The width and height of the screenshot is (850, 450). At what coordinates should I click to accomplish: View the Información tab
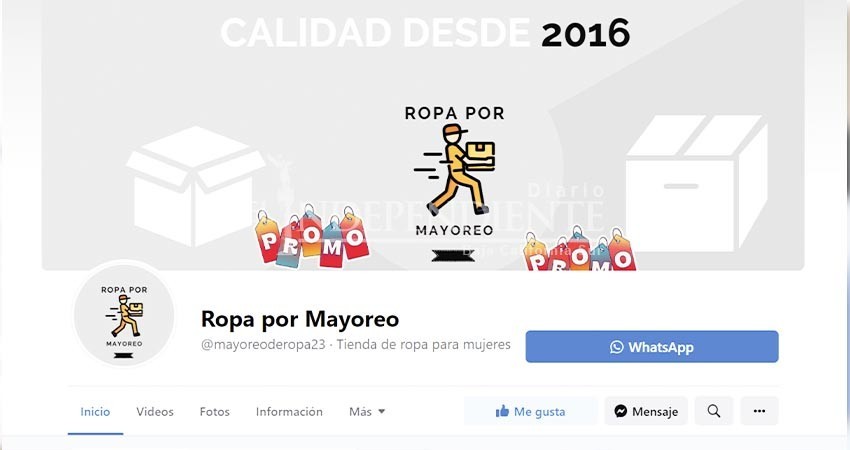click(289, 411)
